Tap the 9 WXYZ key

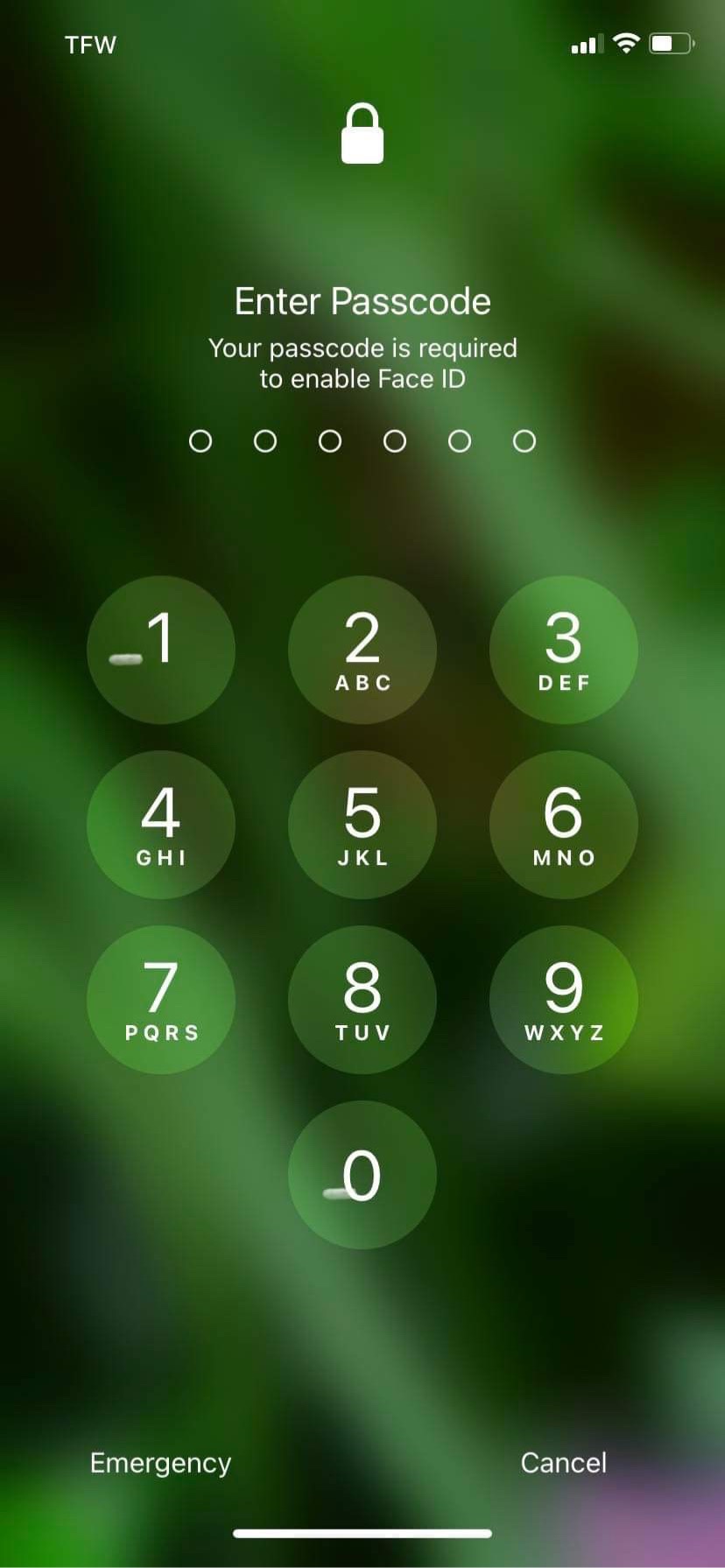(564, 1000)
